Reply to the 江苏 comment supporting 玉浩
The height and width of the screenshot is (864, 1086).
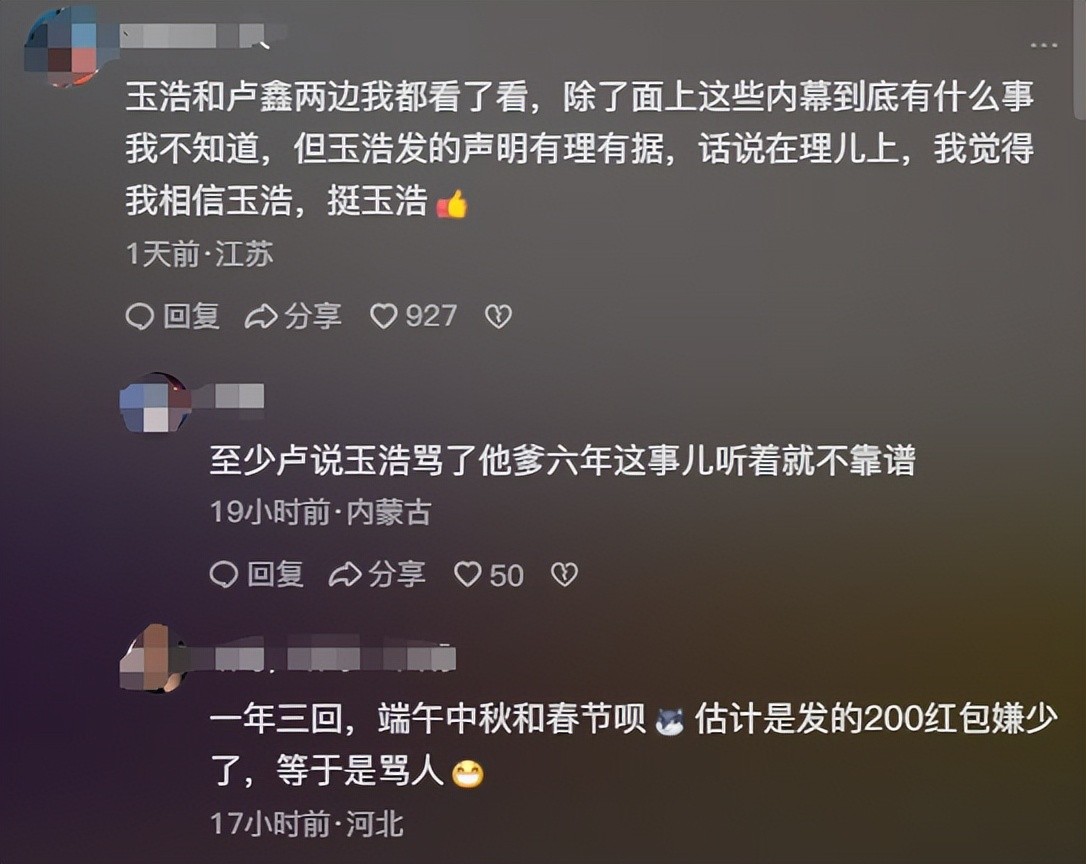tap(172, 317)
